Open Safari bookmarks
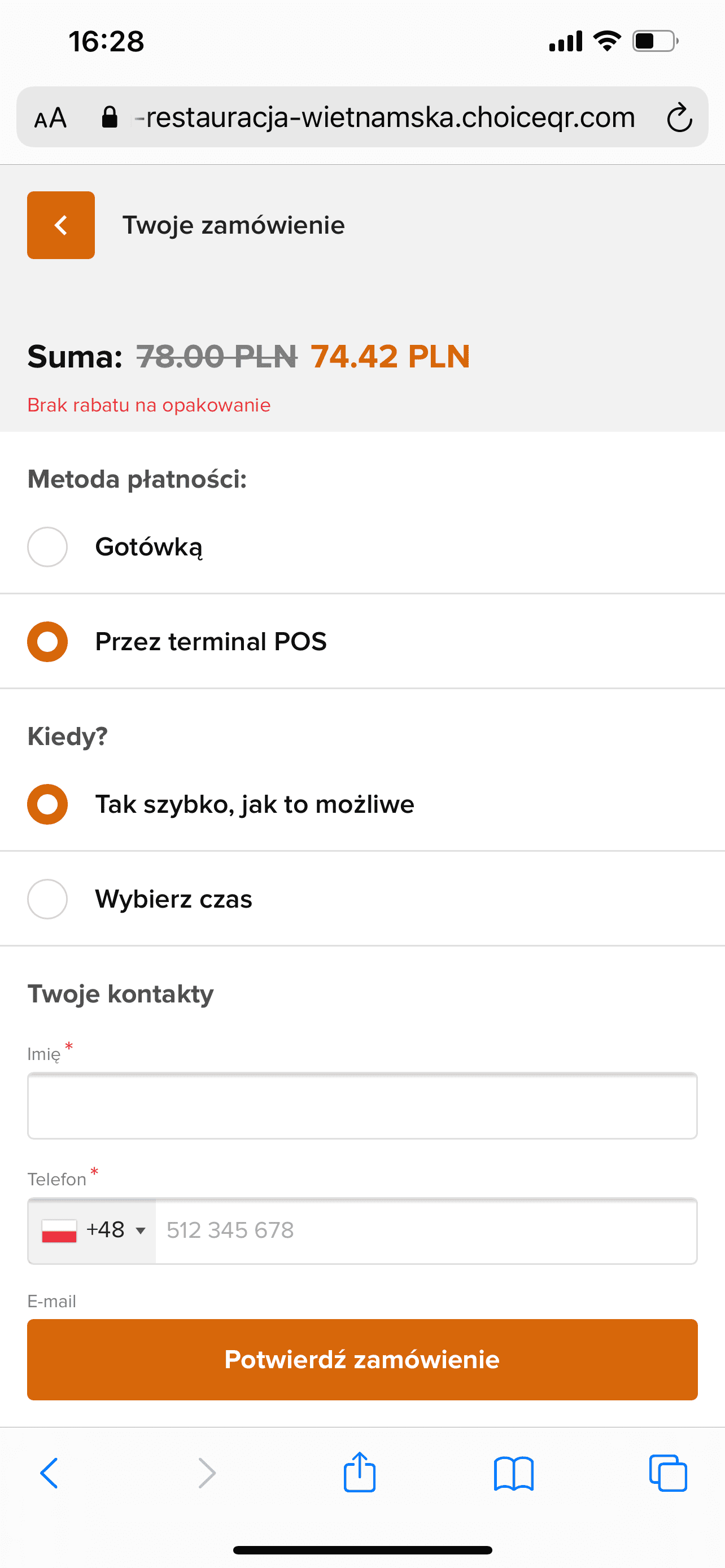This screenshot has width=725, height=1568. (x=514, y=1474)
